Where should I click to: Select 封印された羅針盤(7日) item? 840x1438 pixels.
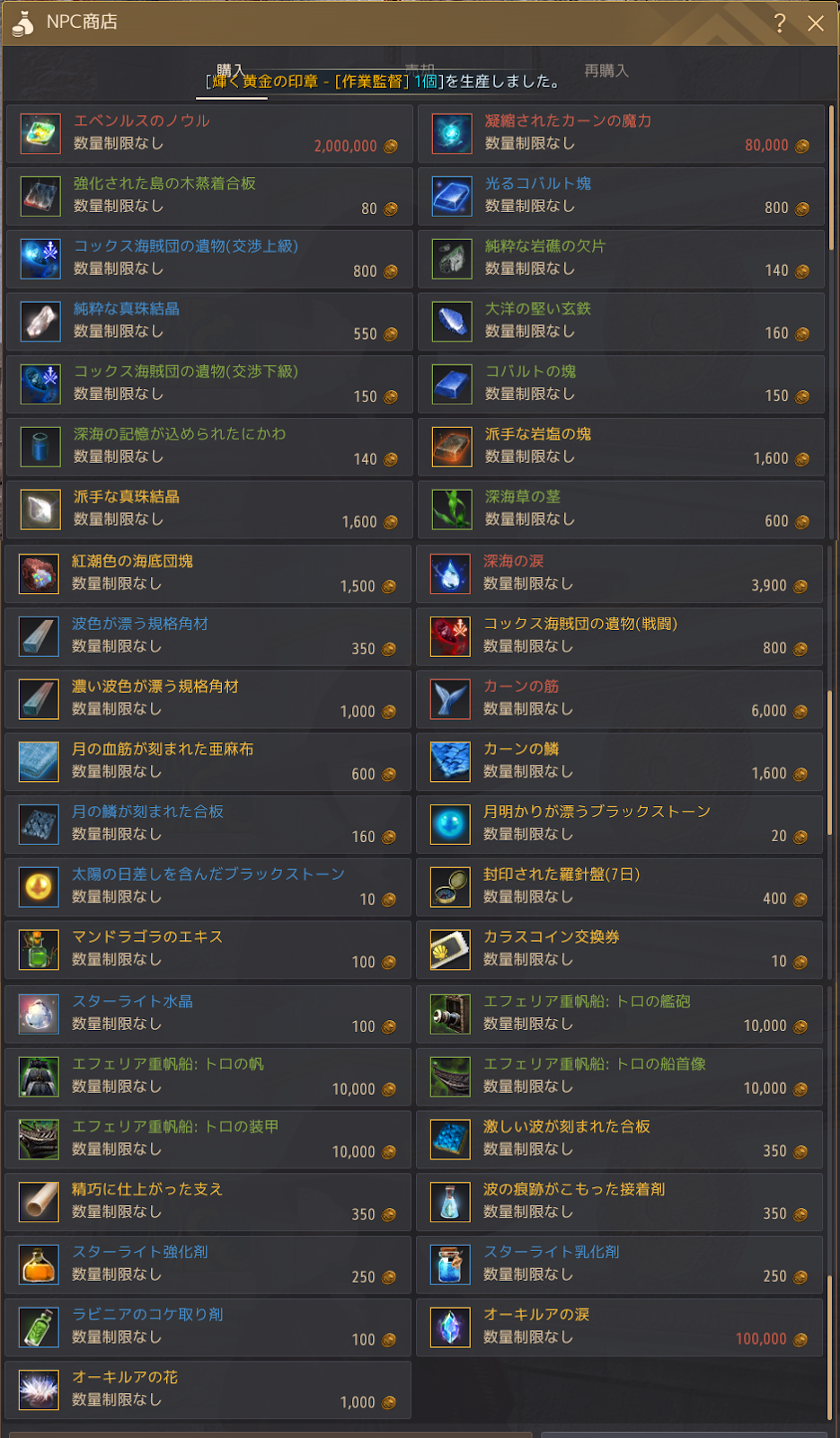tap(619, 888)
